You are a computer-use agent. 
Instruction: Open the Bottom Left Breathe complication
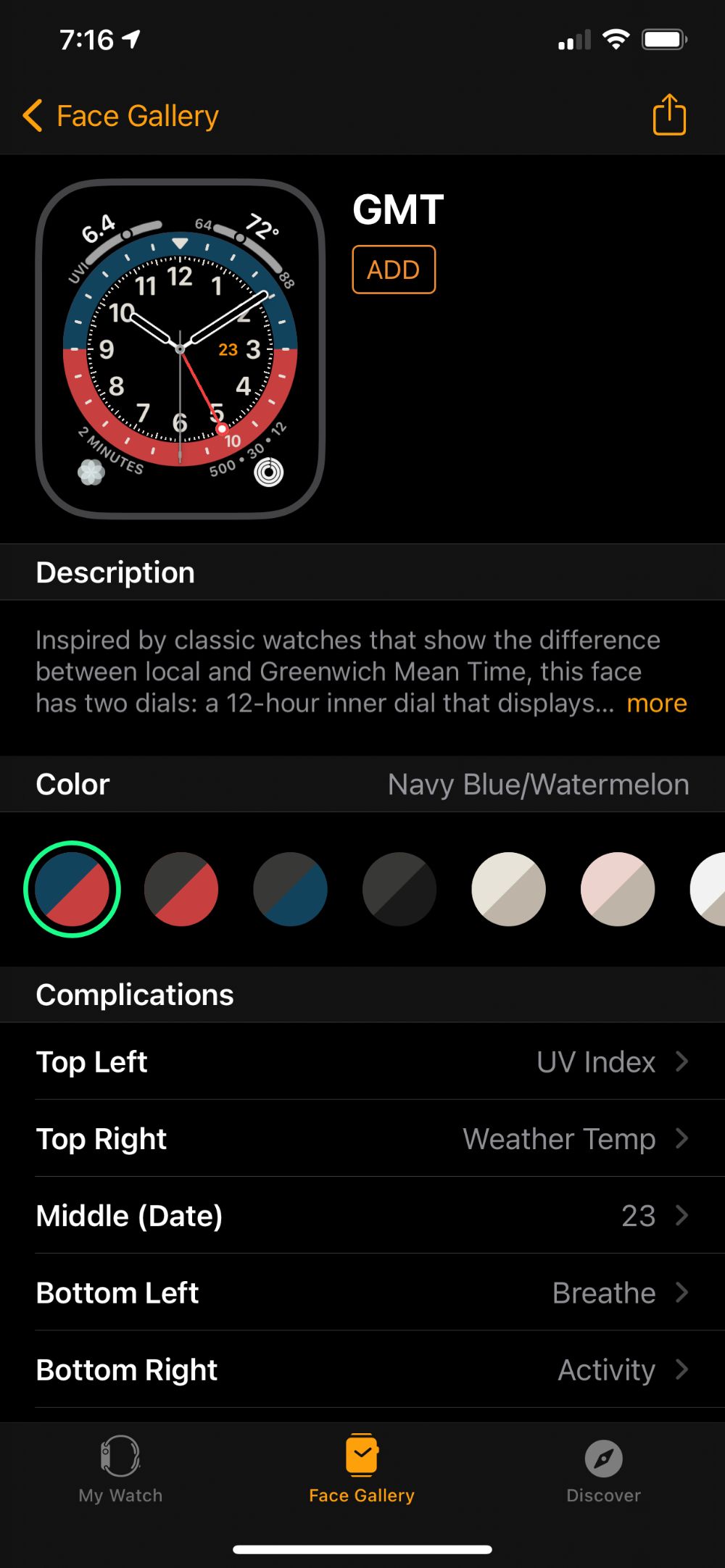coord(362,1293)
